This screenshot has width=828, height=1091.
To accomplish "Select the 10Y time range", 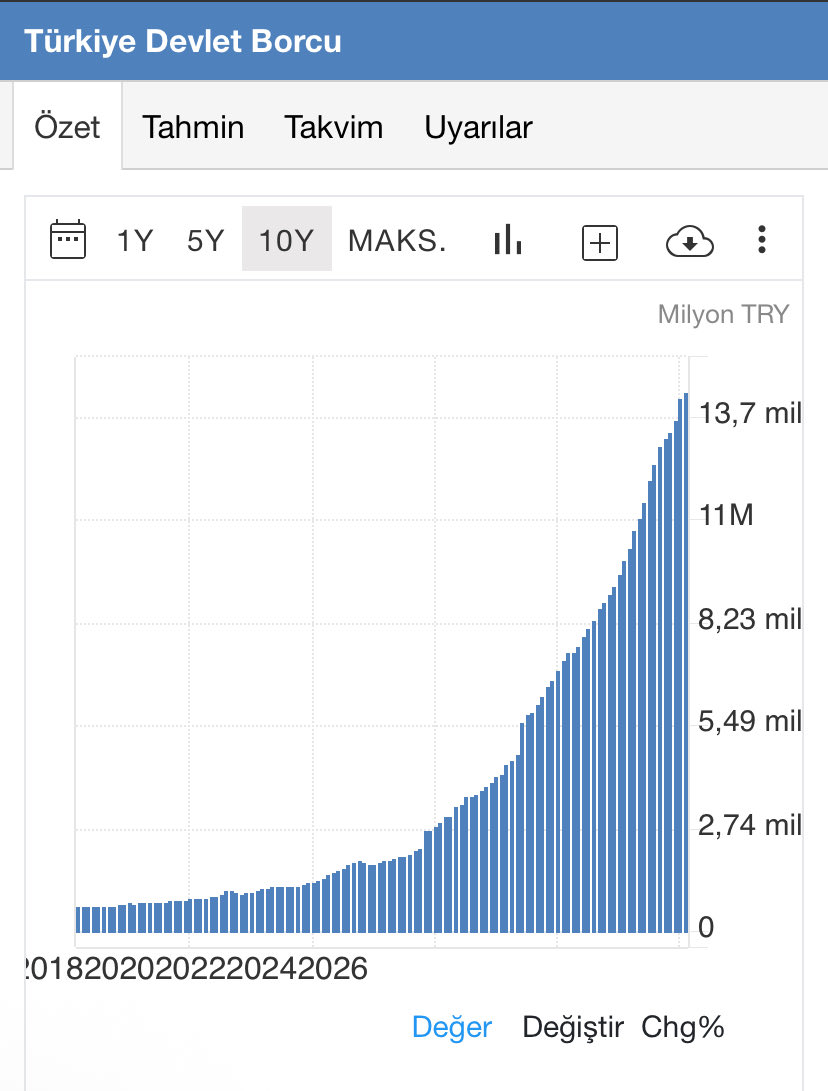I will pos(286,241).
